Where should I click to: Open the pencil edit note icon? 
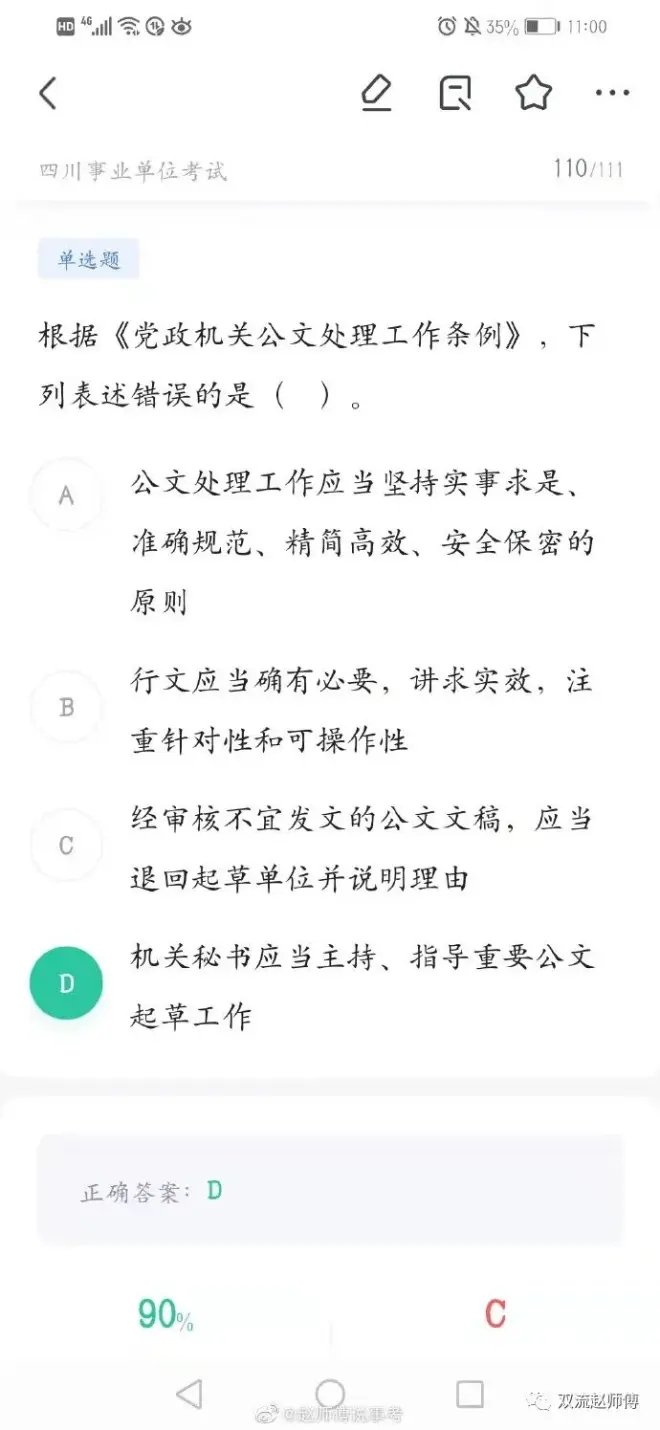pyautogui.click(x=375, y=93)
